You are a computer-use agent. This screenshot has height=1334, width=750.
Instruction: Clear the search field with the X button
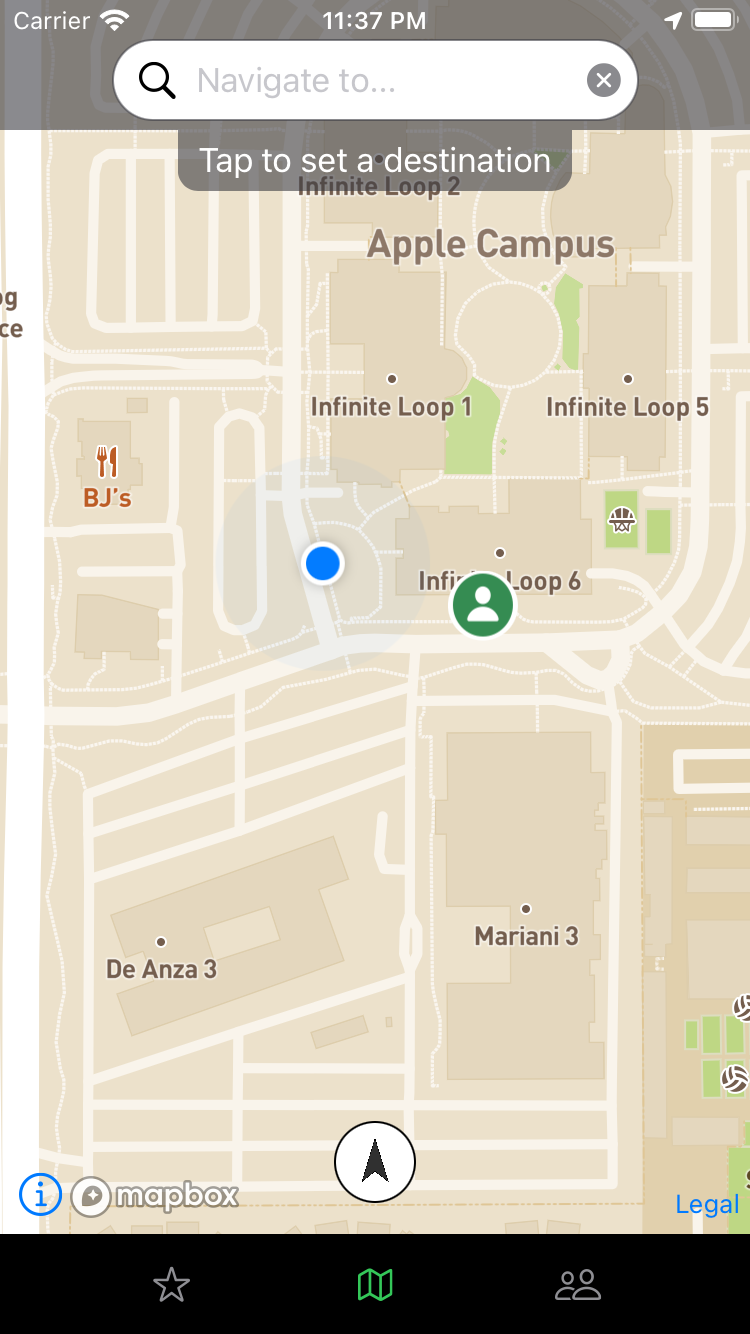coord(603,80)
